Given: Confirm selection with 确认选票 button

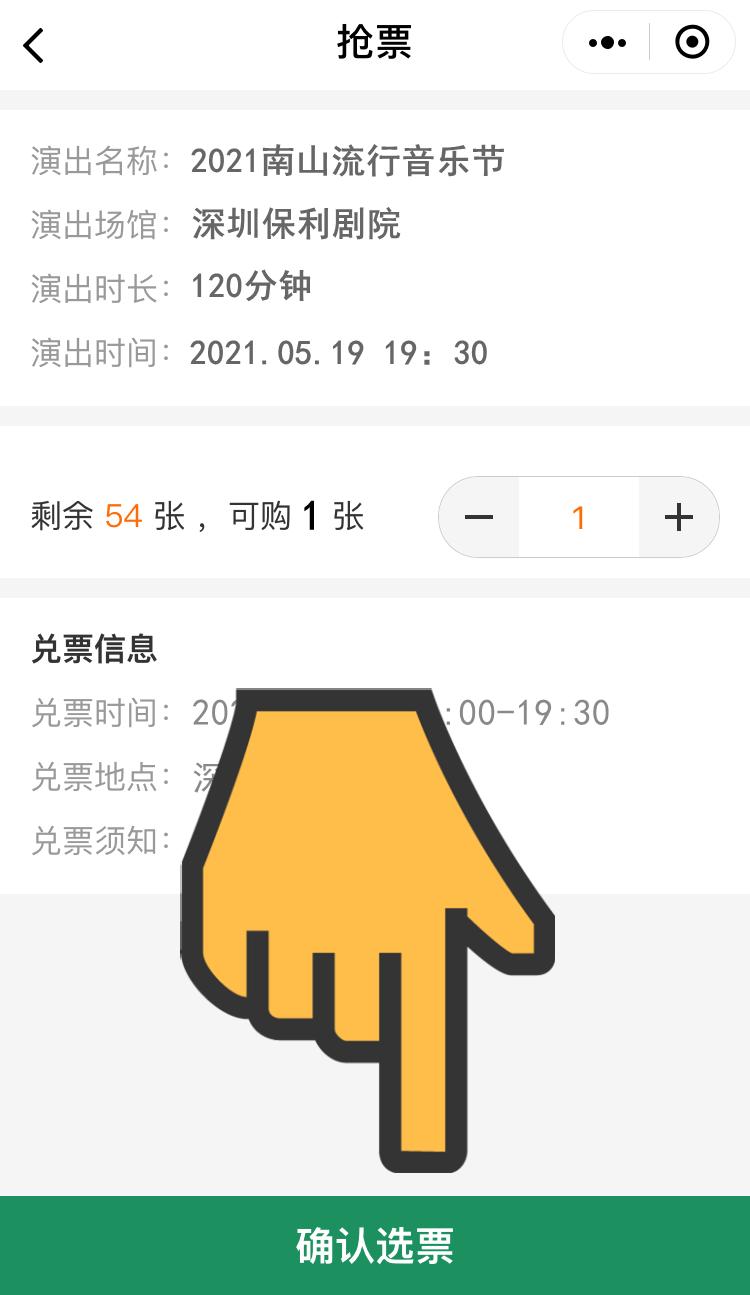Looking at the screenshot, I should point(375,1245).
